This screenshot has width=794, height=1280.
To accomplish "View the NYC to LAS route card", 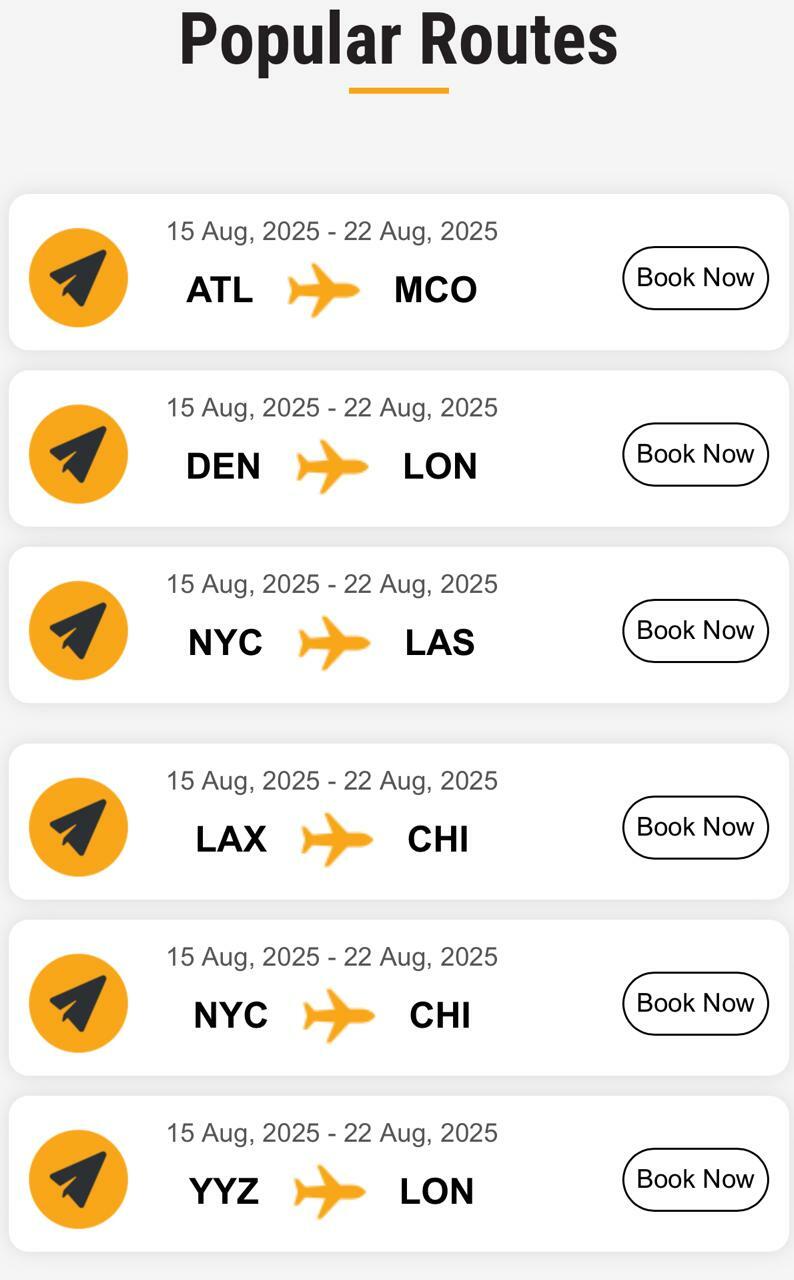I will tap(399, 625).
